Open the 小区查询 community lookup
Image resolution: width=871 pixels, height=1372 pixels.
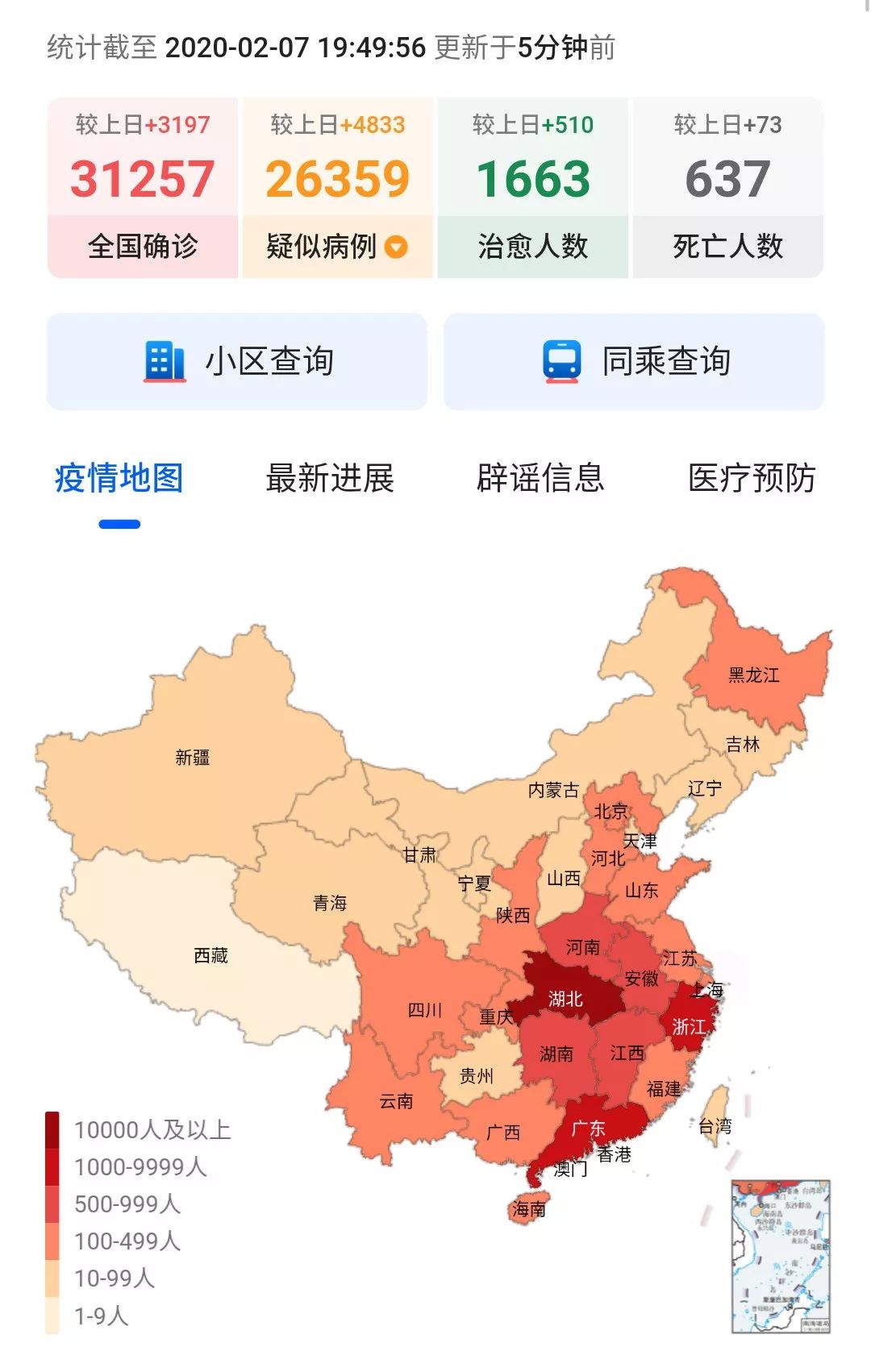point(236,361)
